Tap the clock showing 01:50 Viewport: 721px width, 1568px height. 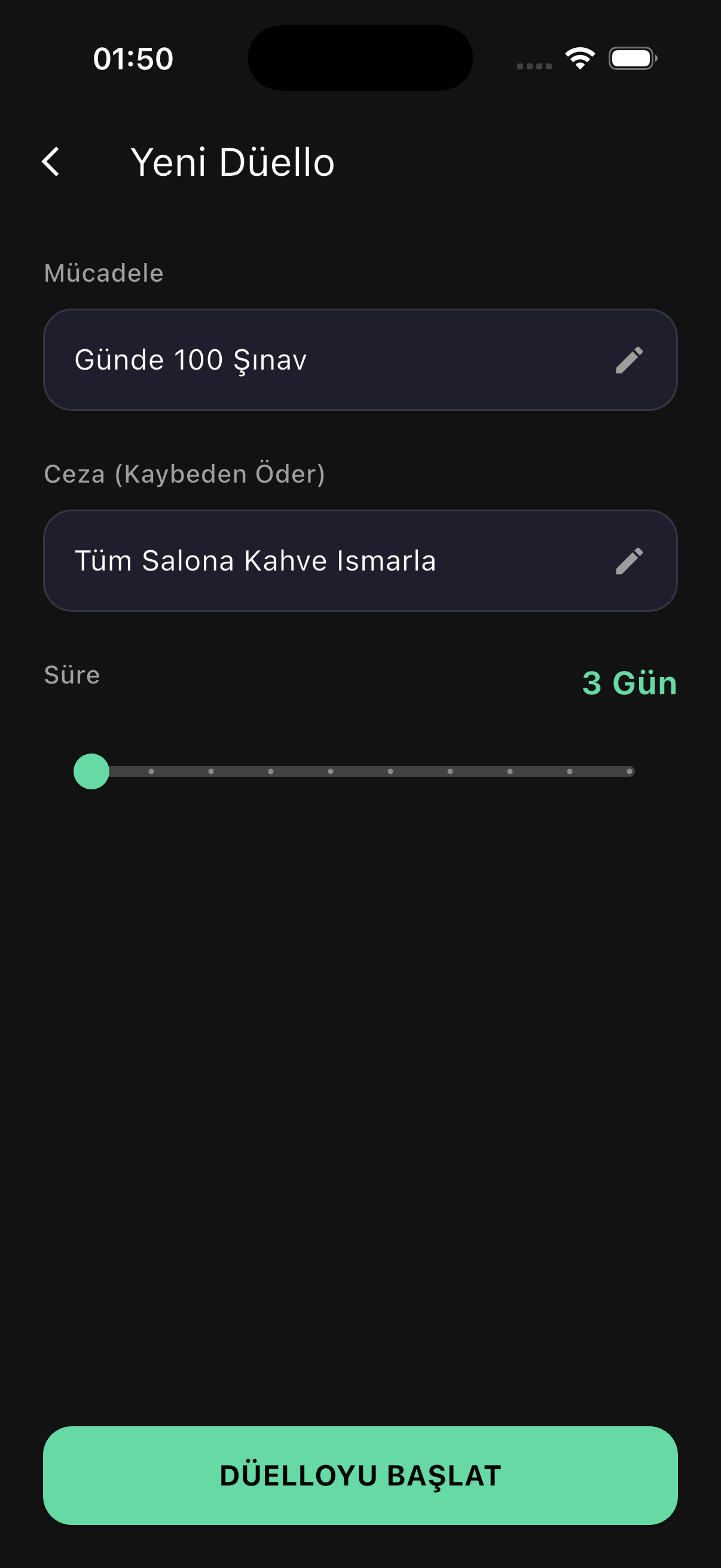(133, 58)
